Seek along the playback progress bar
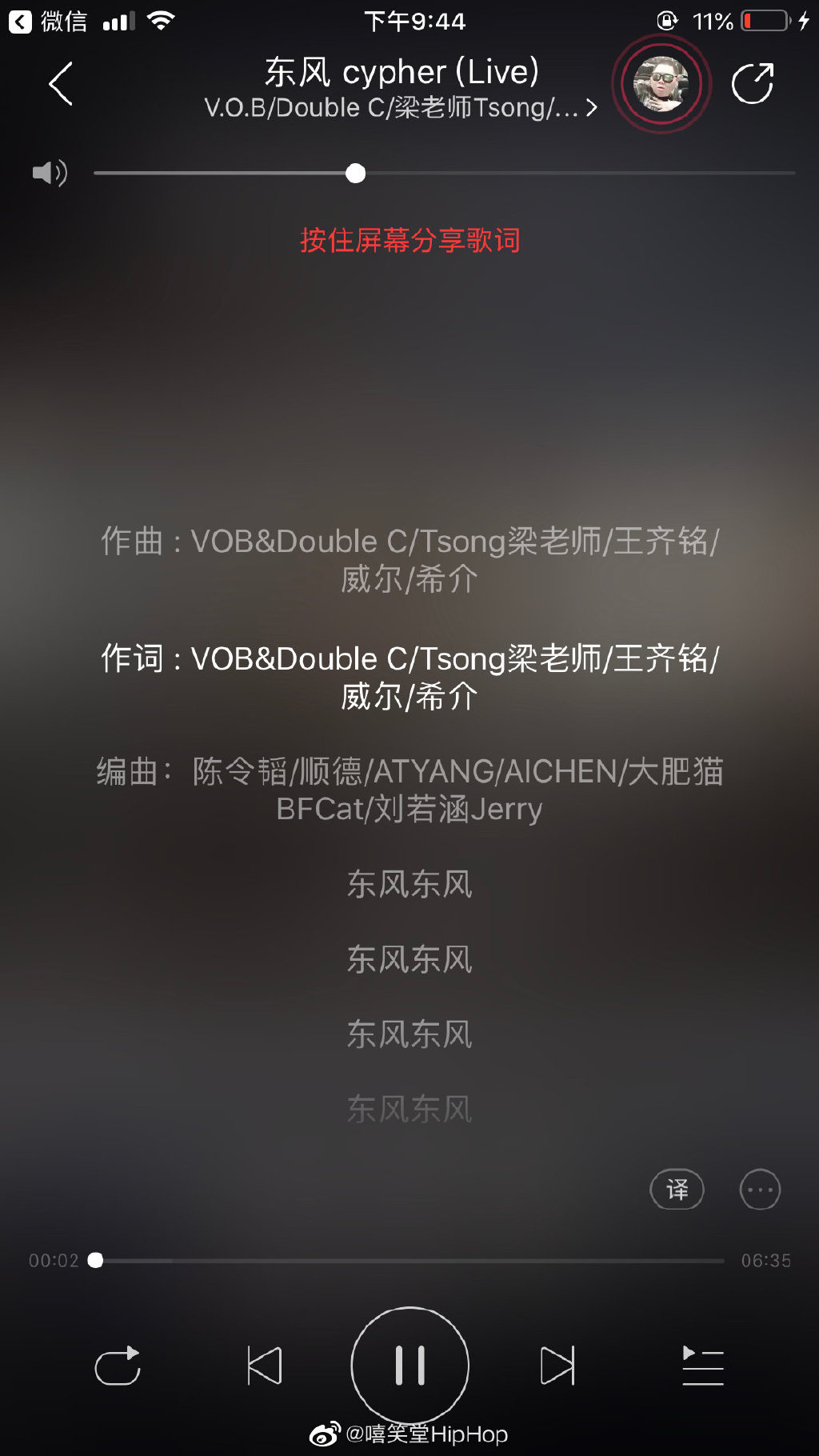 point(409,1260)
